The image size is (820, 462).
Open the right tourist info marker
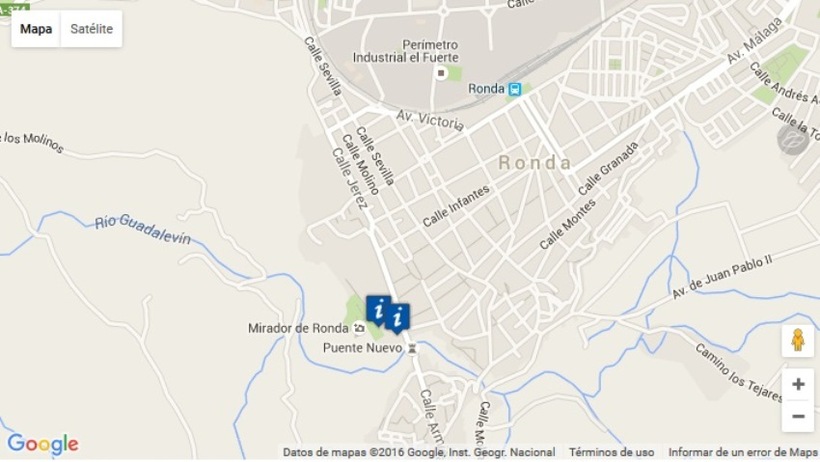tap(399, 318)
